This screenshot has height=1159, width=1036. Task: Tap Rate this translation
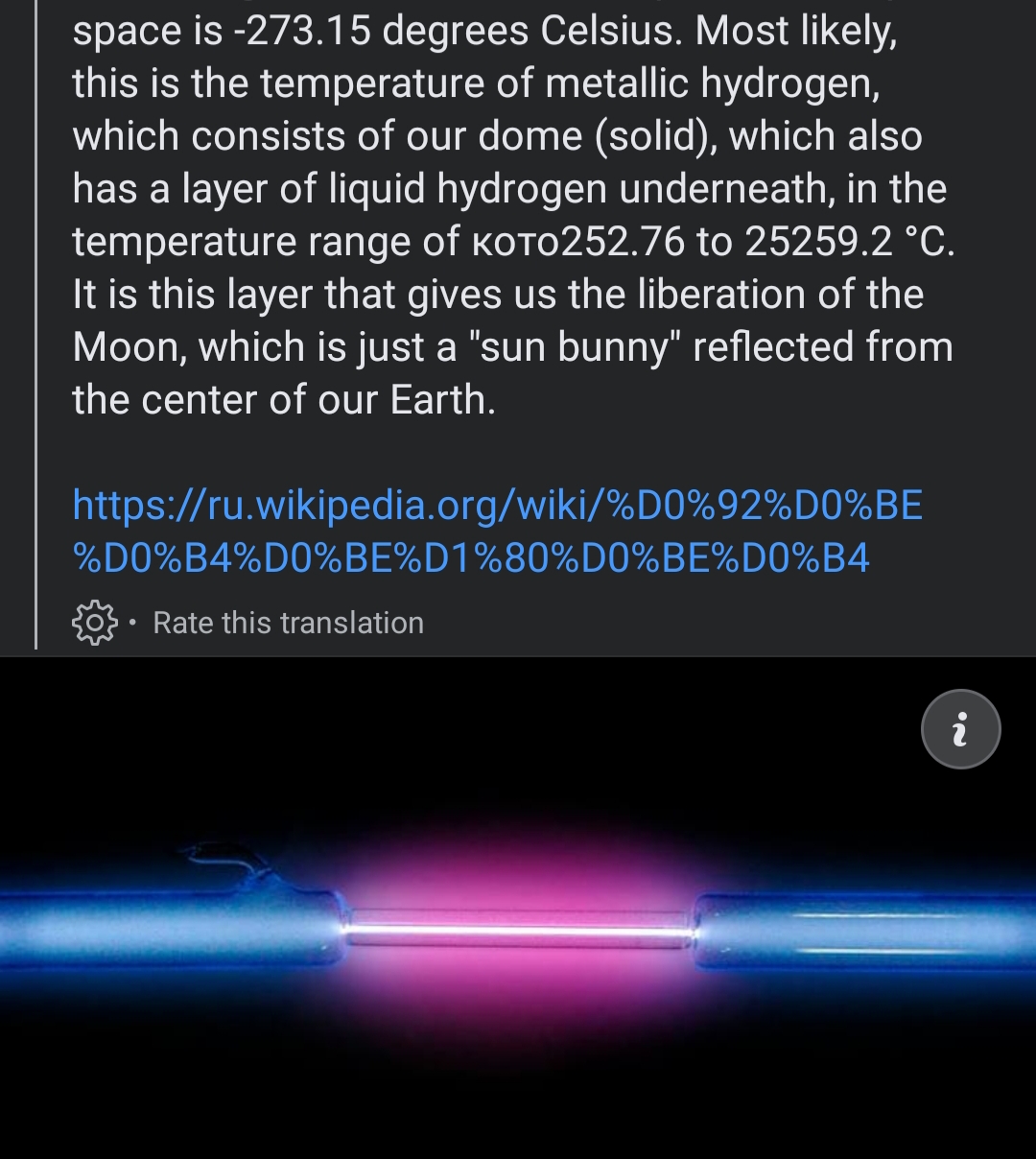pos(288,623)
